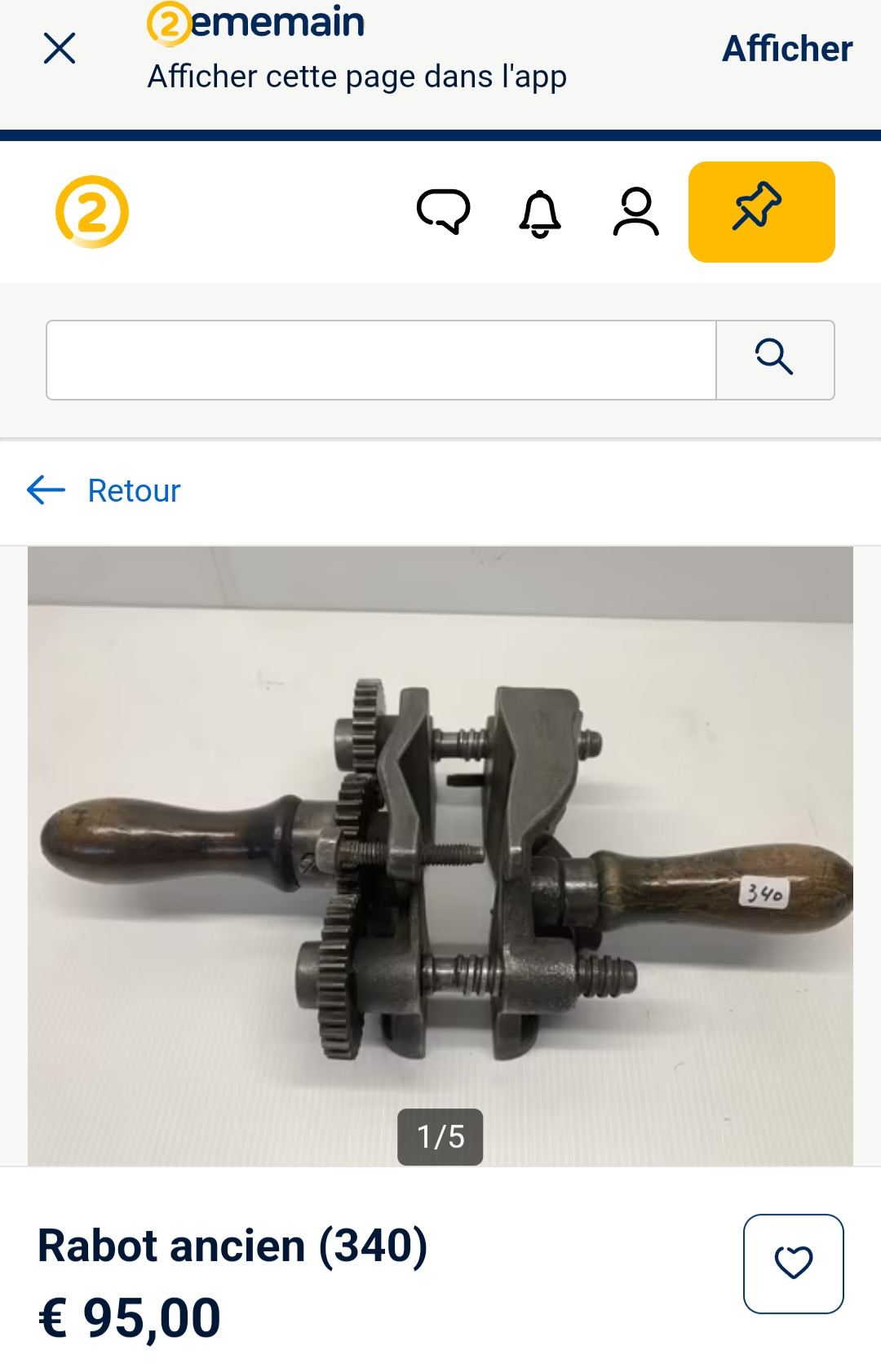This screenshot has height=1372, width=881.
Task: Save this listing with the heart
Action: (x=793, y=1264)
